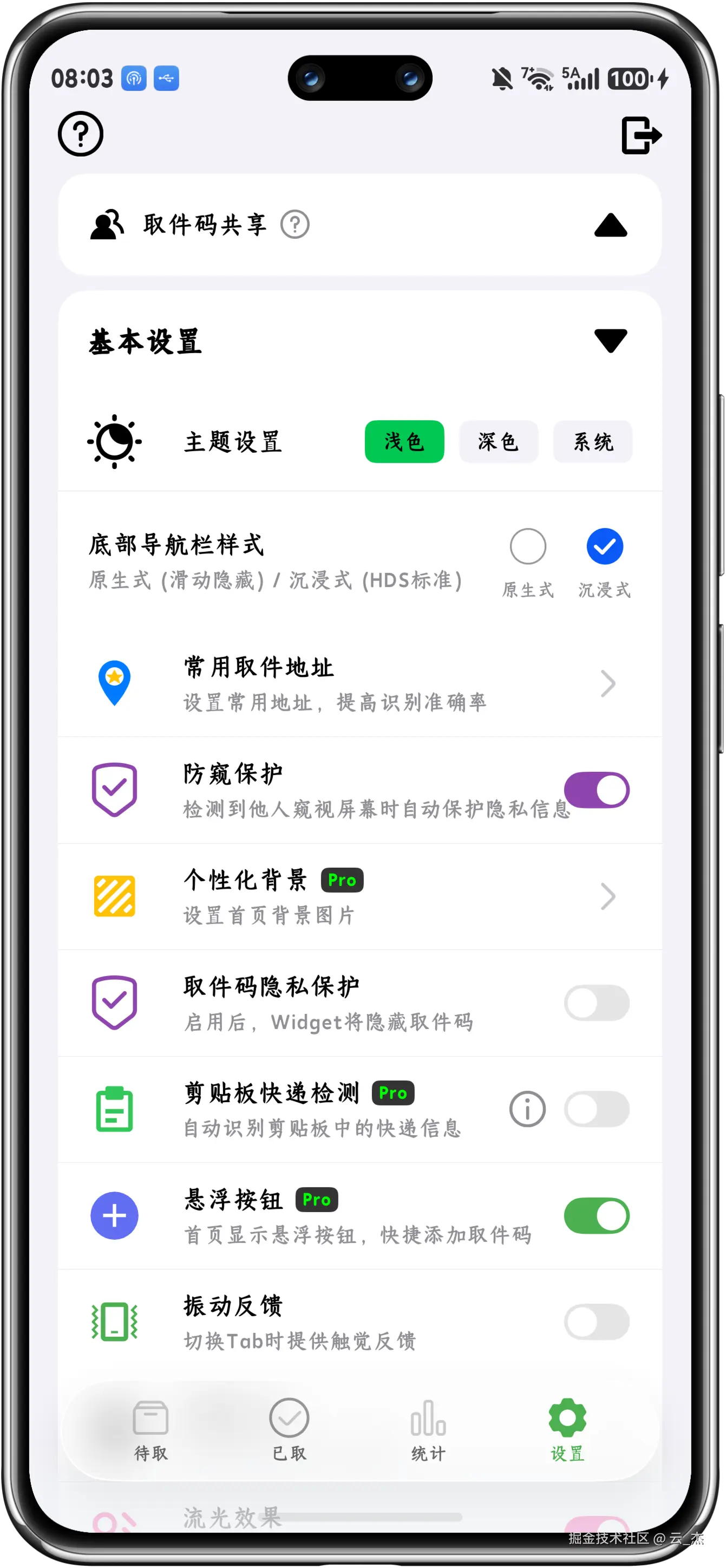Enable 振动反馈 switch
726x1568 pixels.
tap(597, 1322)
